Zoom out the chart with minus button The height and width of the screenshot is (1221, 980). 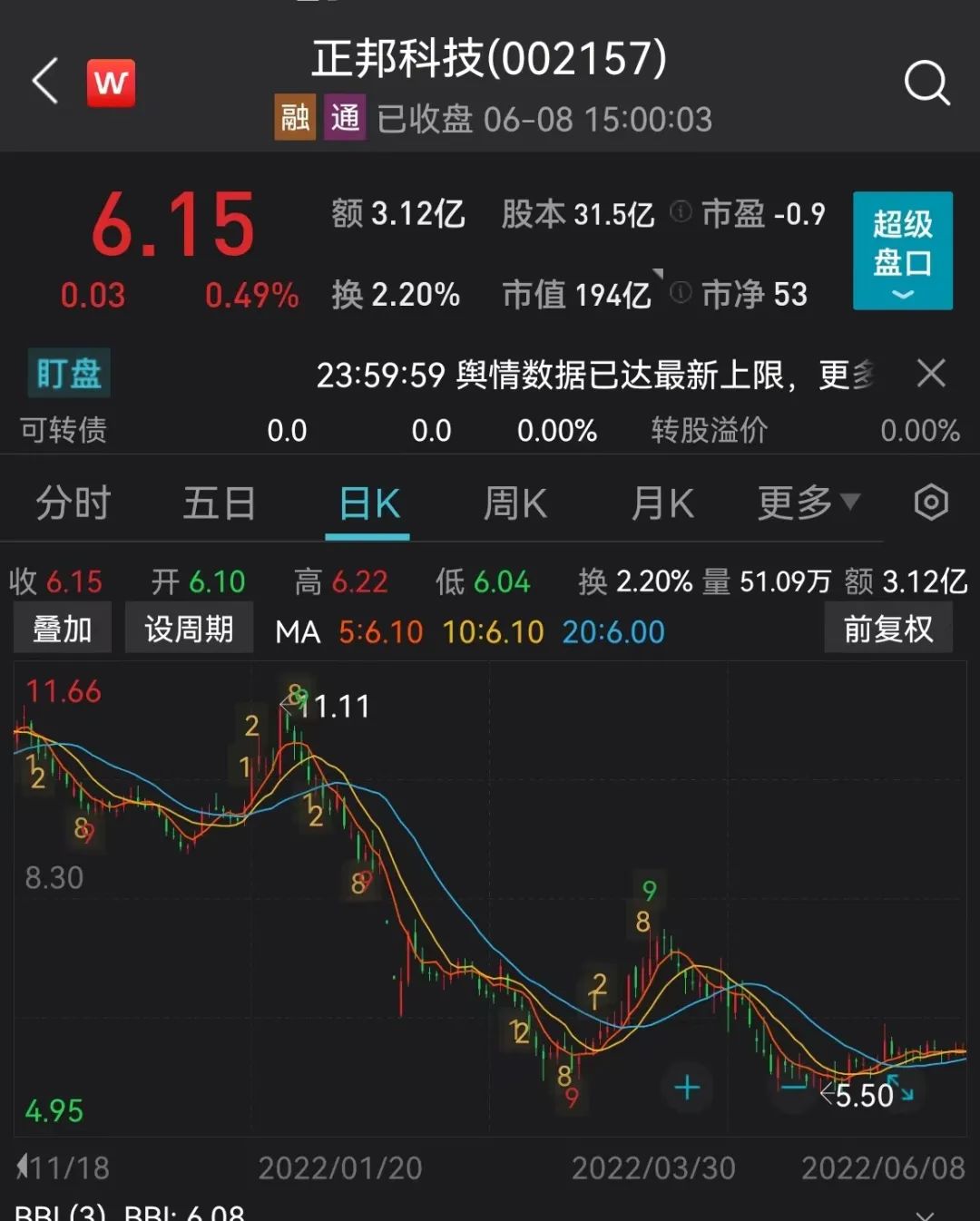point(793,1087)
